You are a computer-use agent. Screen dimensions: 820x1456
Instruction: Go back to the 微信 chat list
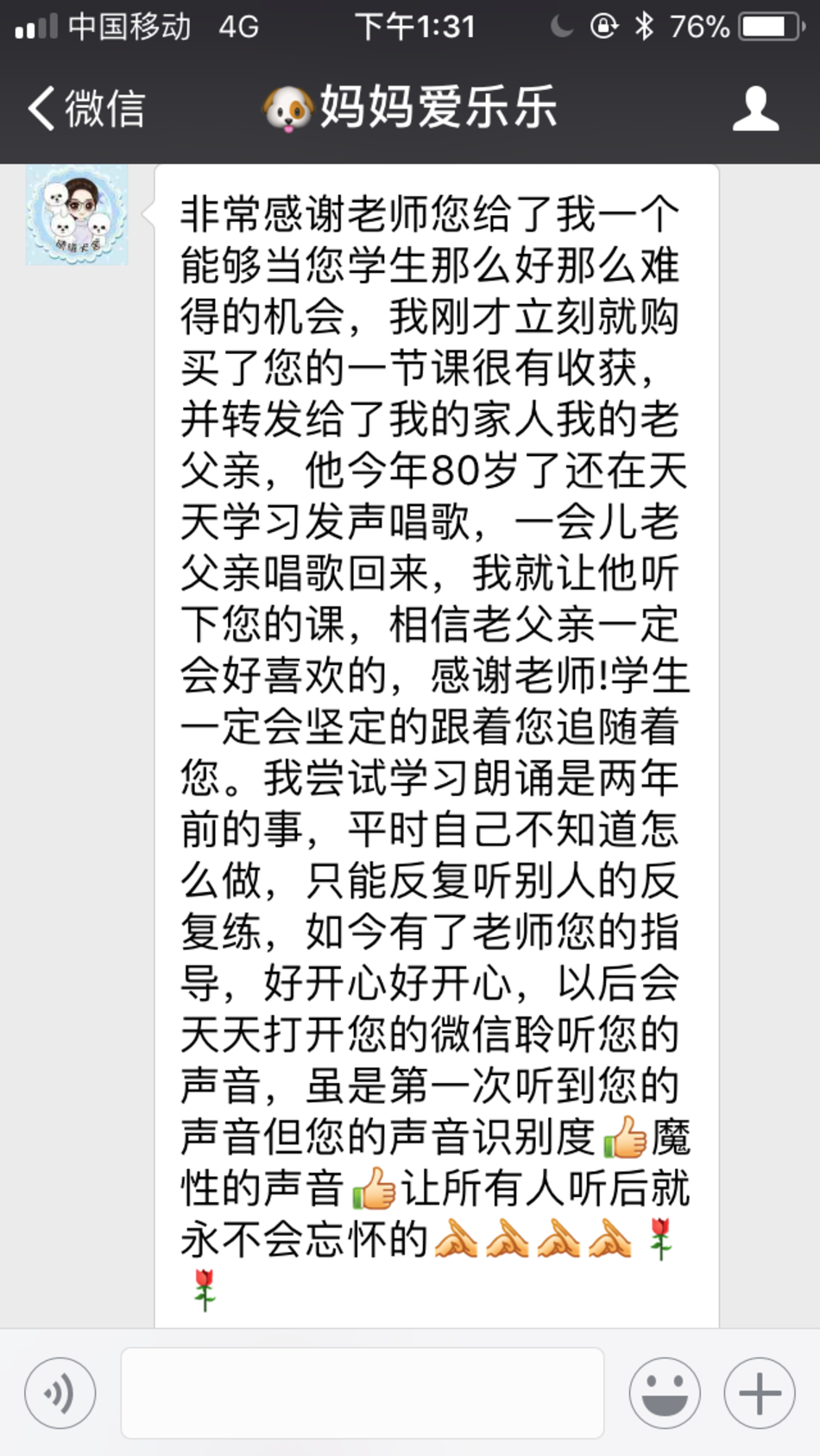[85, 109]
